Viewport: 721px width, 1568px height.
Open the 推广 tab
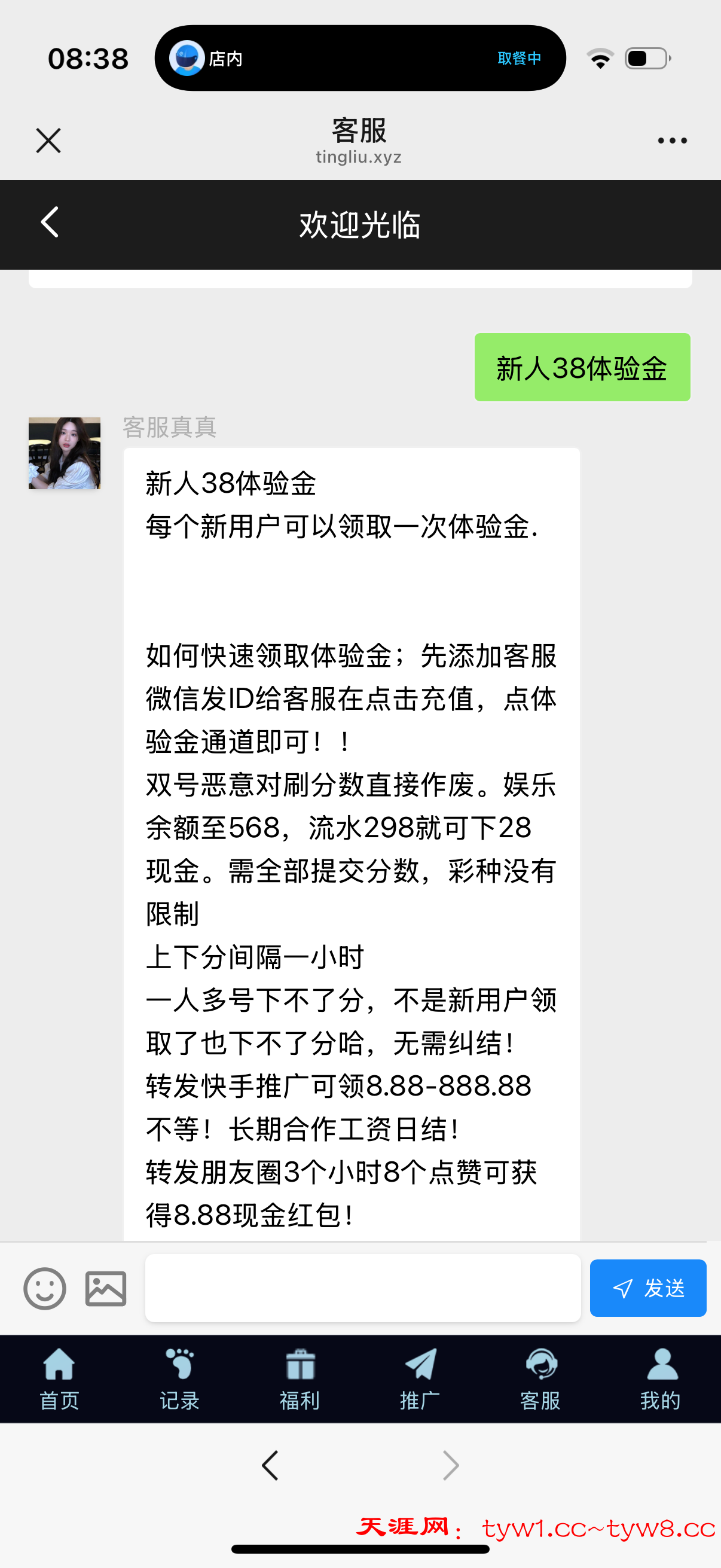point(420,1378)
